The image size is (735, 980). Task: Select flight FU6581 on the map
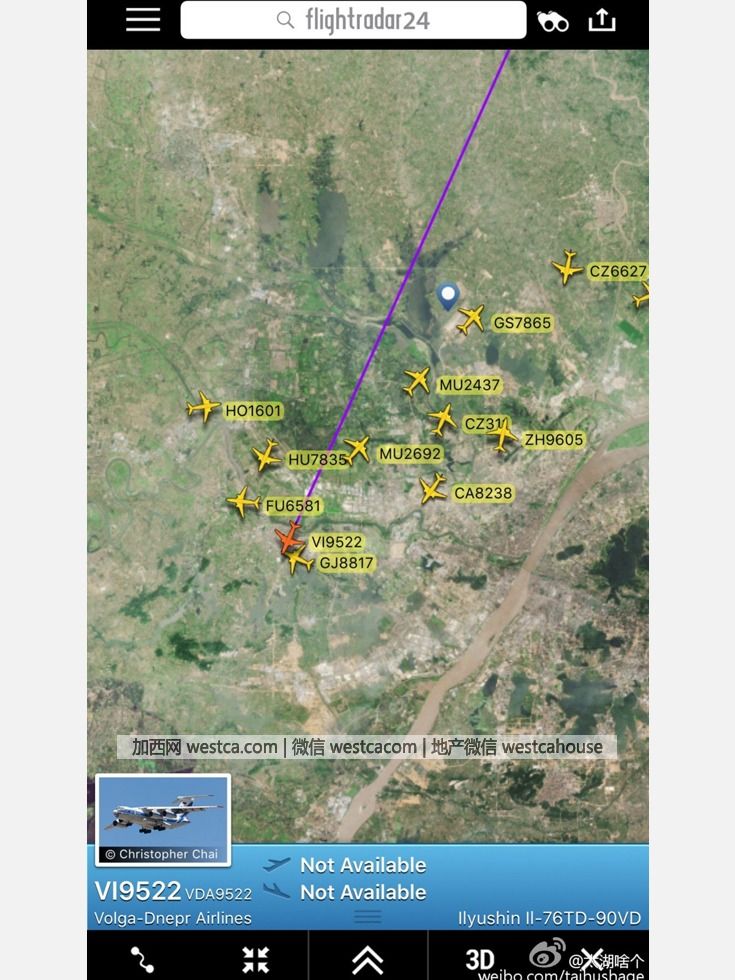[x=243, y=501]
